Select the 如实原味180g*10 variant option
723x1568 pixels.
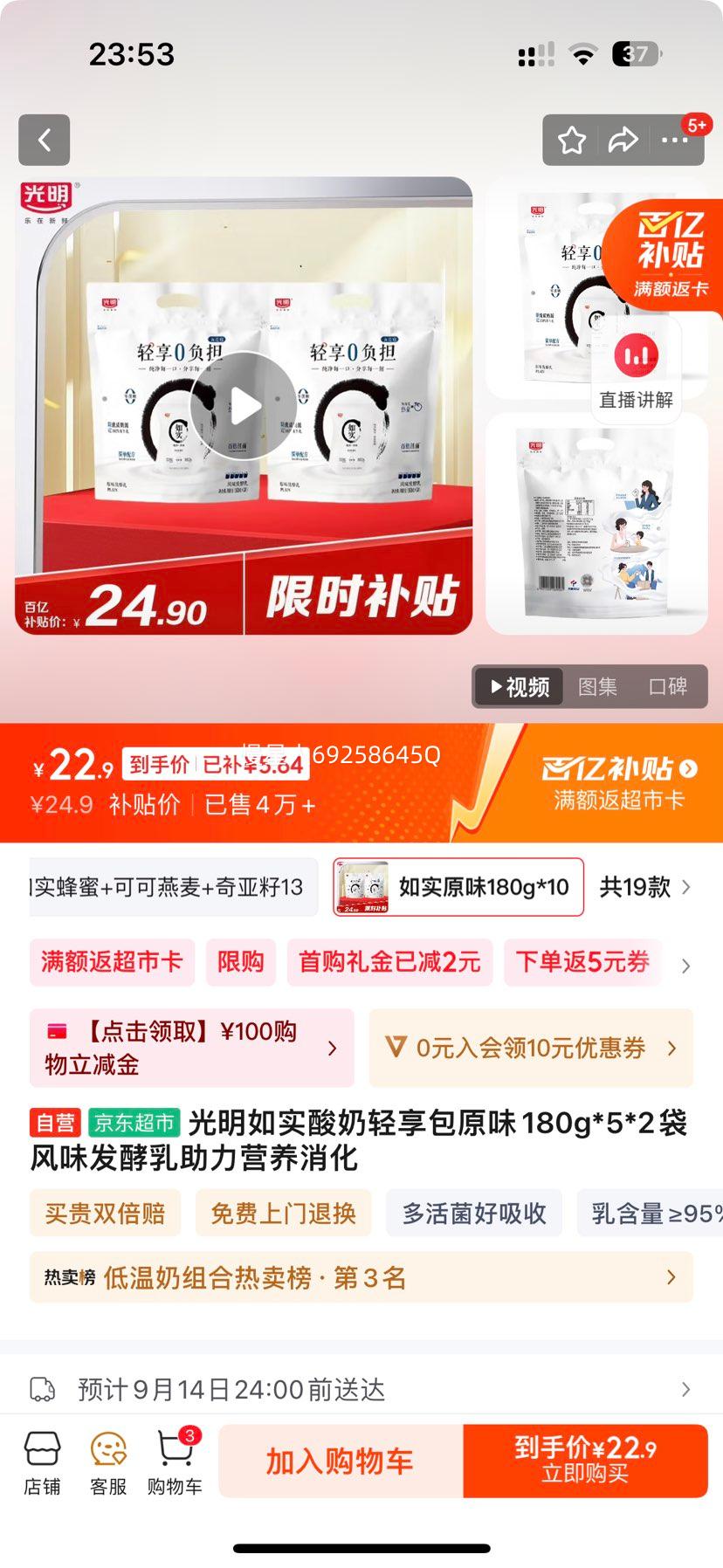(x=458, y=887)
